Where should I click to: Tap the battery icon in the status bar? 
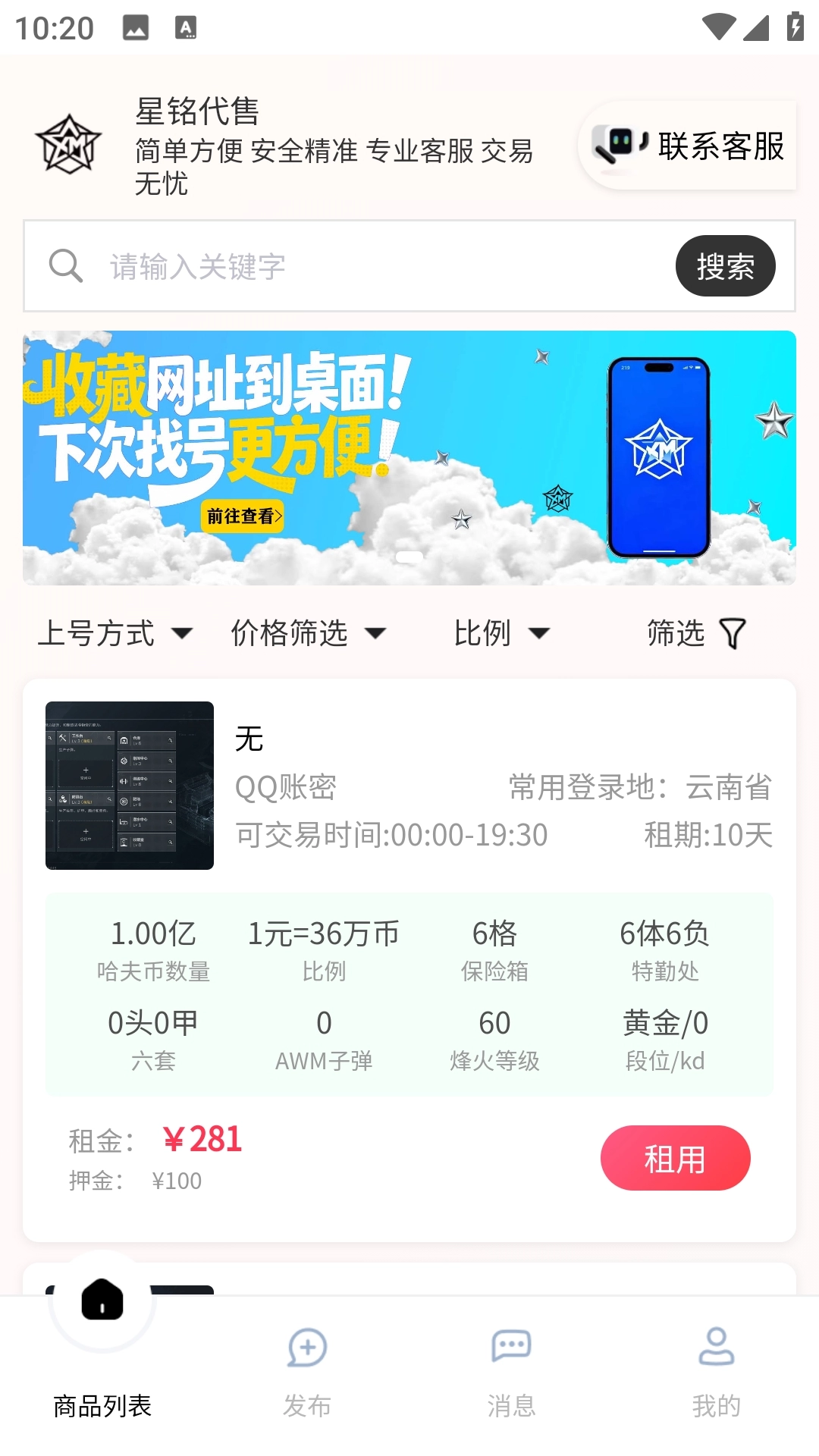[794, 26]
